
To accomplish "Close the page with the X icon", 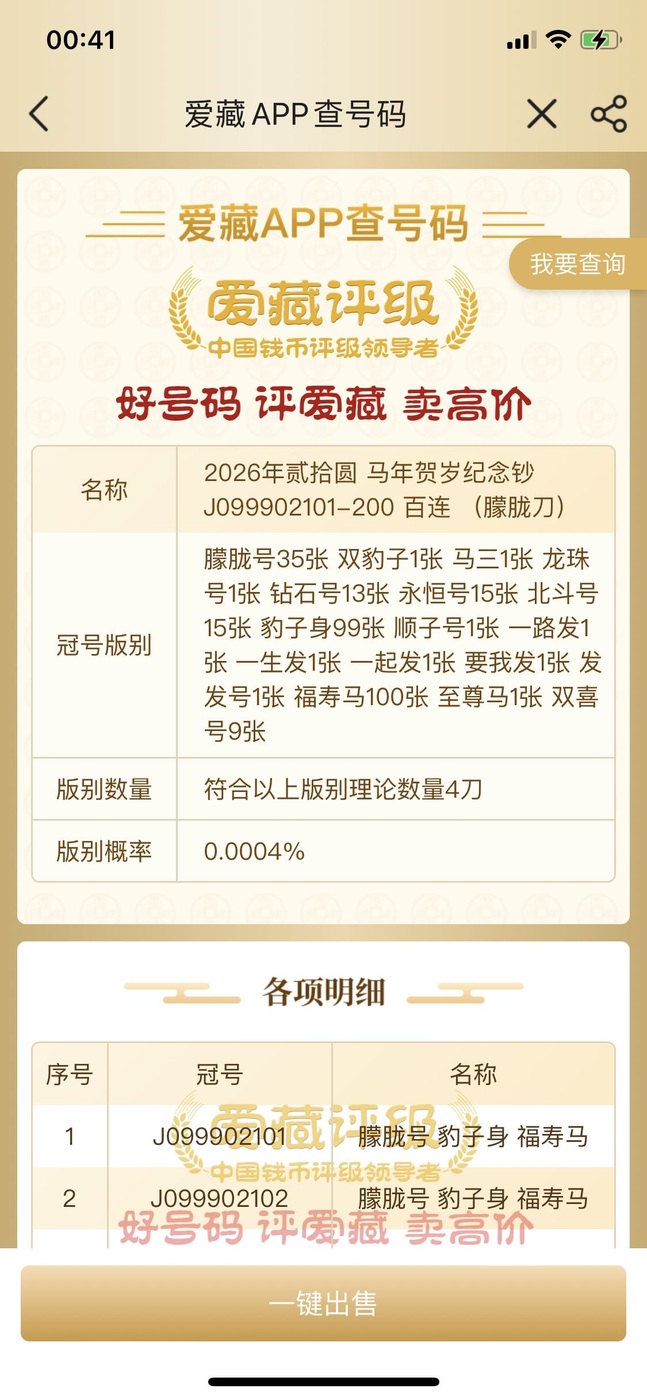I will tap(541, 114).
